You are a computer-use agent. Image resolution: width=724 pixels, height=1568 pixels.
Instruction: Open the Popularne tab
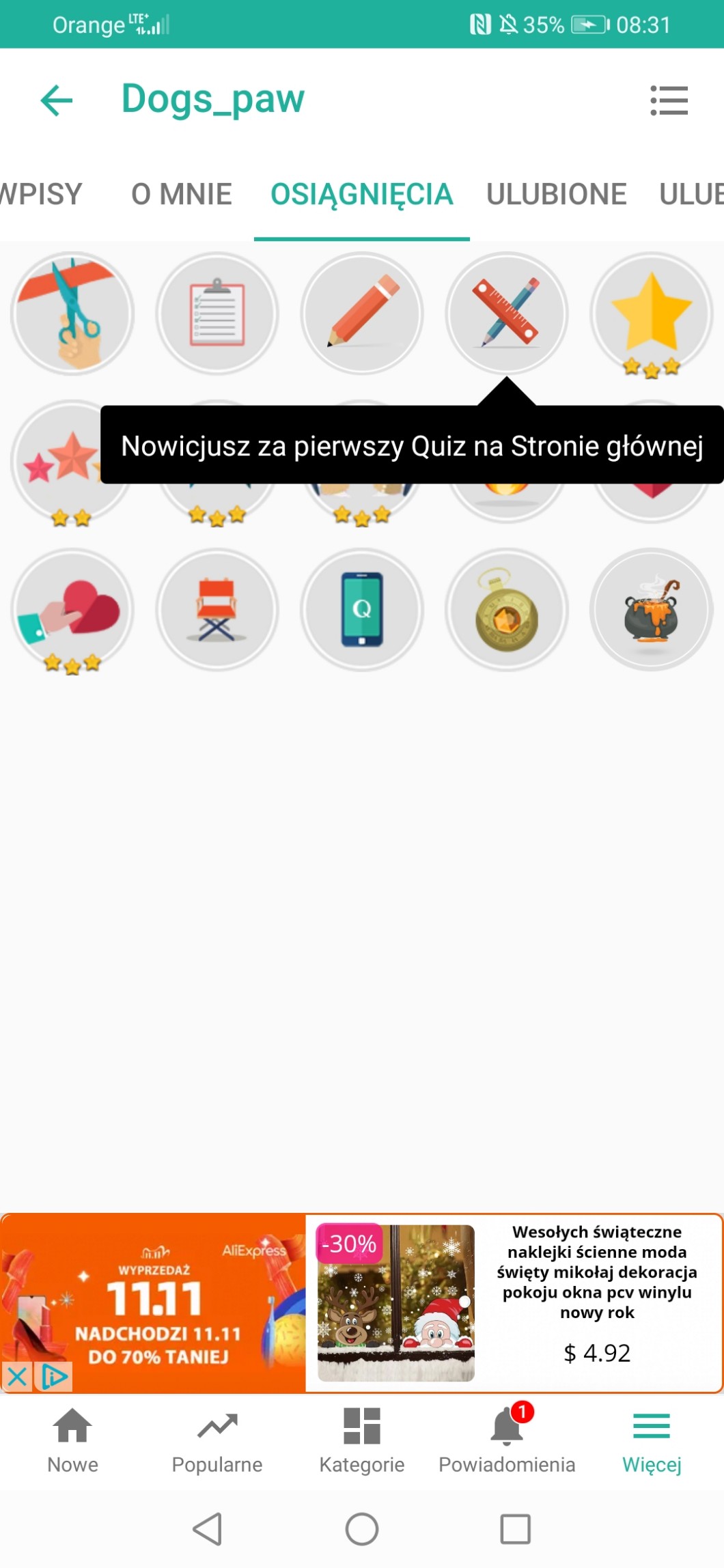click(x=217, y=1440)
